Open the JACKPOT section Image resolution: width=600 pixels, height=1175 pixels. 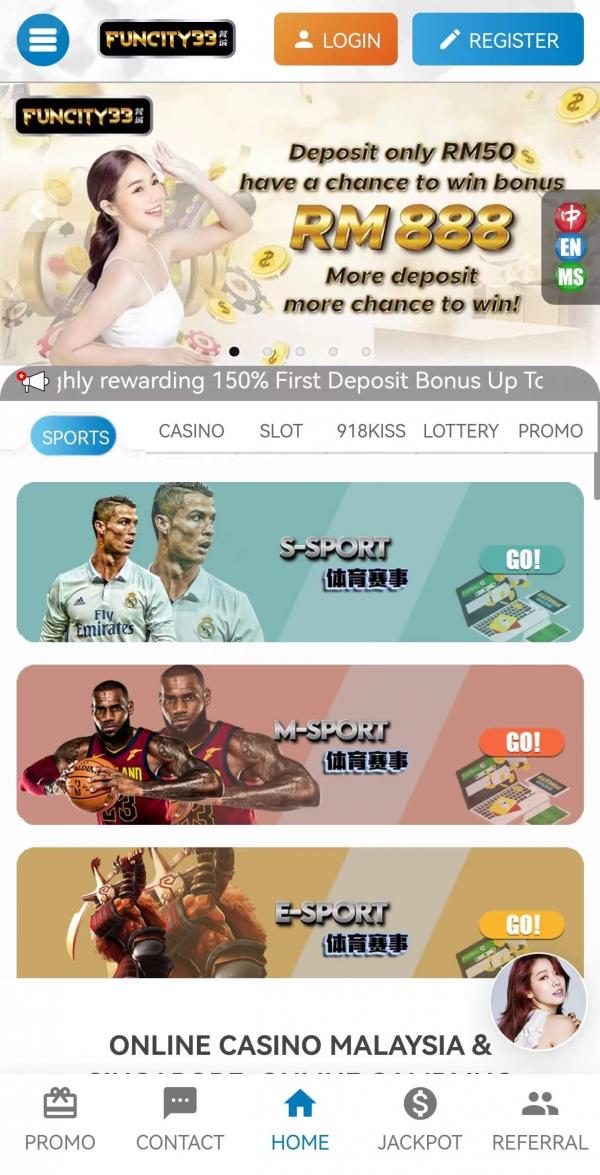click(x=420, y=1120)
